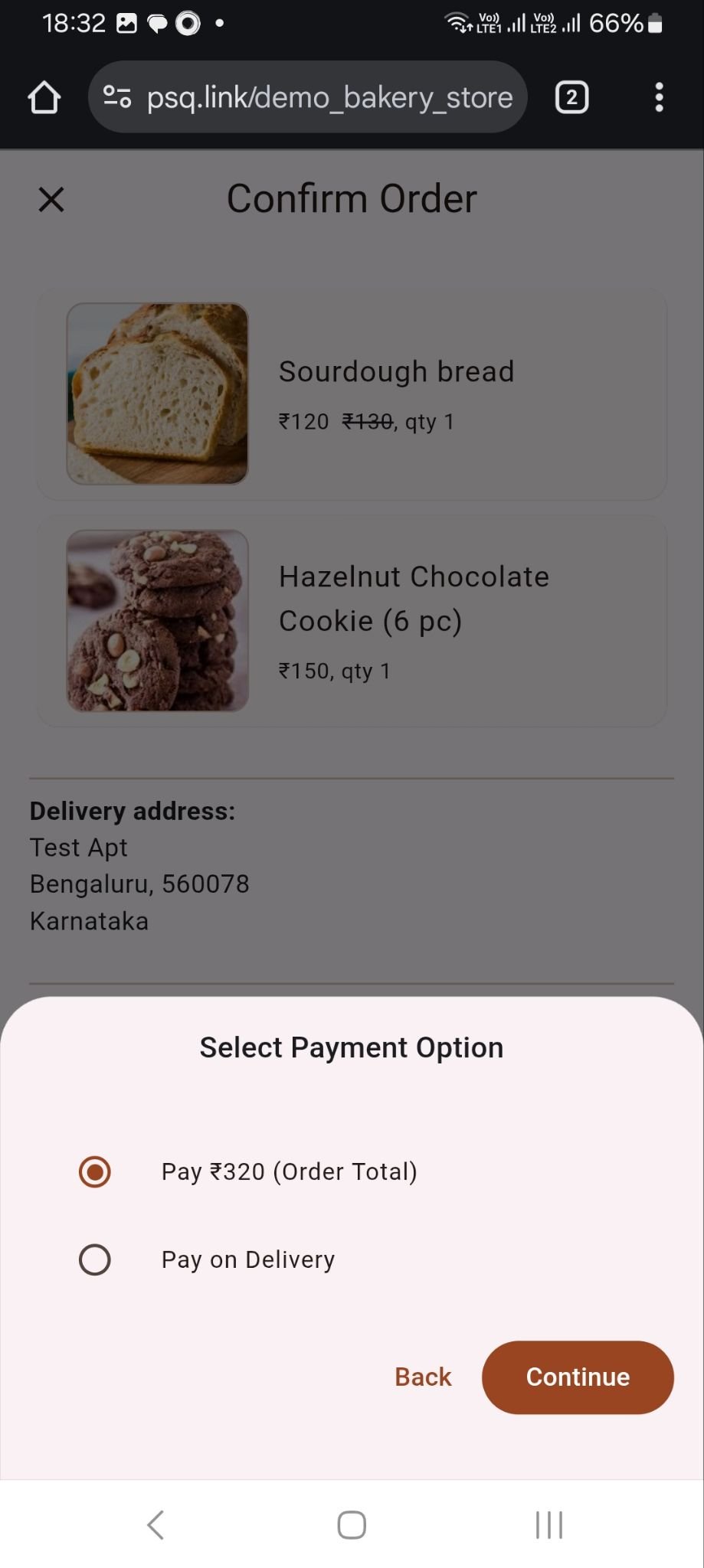Open the Chrome tab switcher showing 2

coord(571,97)
